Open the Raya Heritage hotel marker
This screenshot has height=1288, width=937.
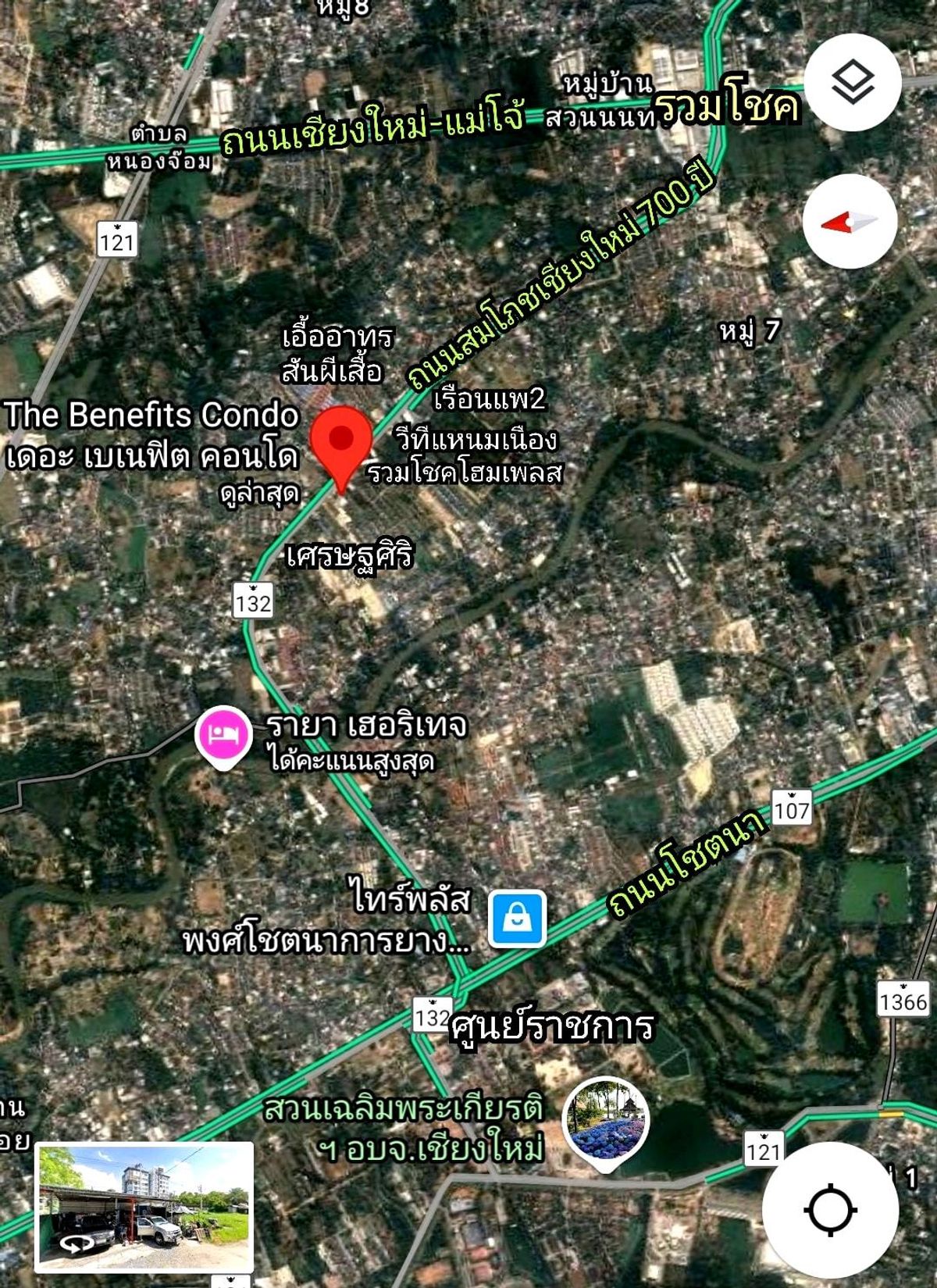pyautogui.click(x=223, y=735)
